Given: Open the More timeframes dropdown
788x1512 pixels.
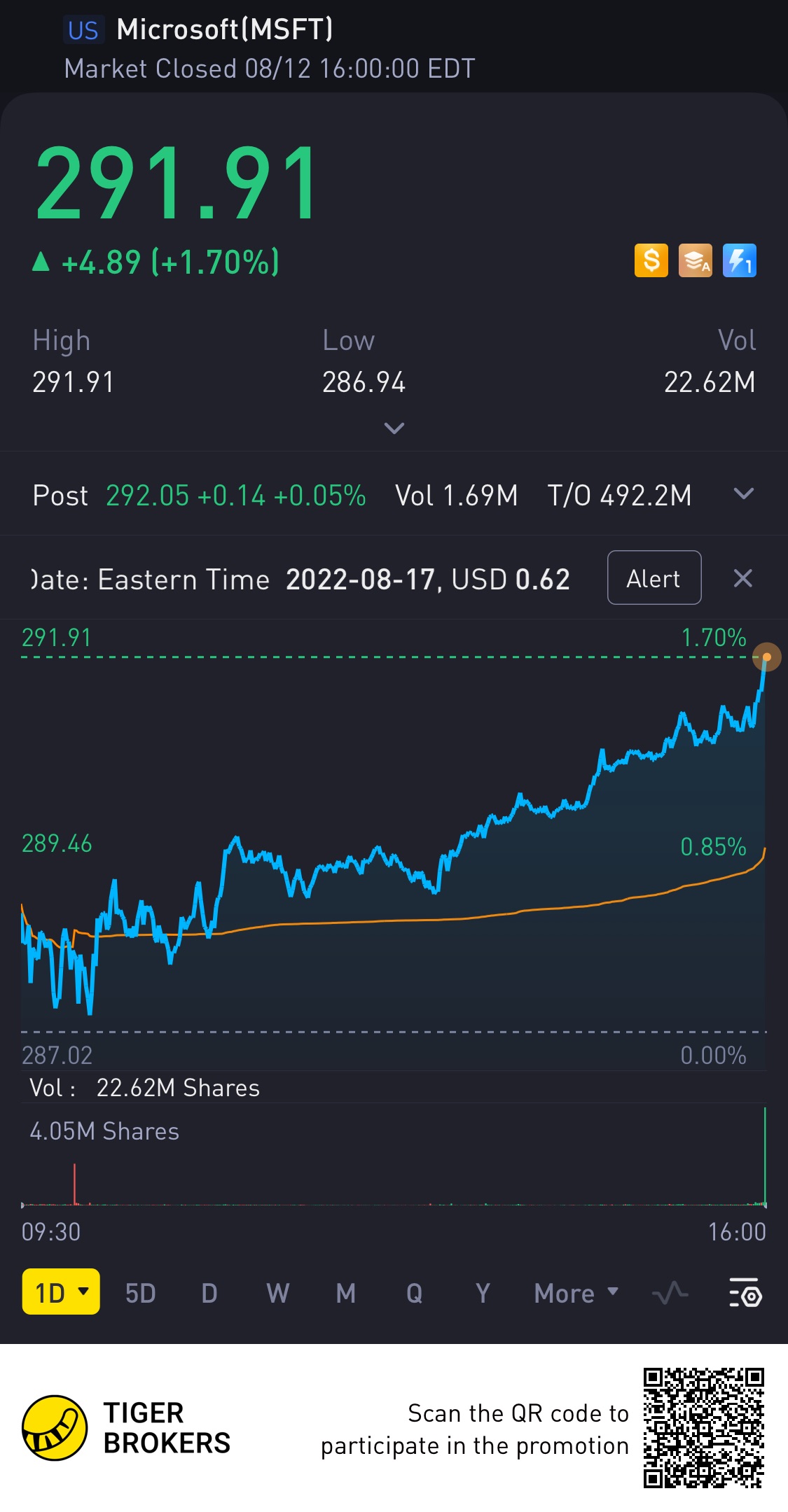Looking at the screenshot, I should pos(576,1293).
